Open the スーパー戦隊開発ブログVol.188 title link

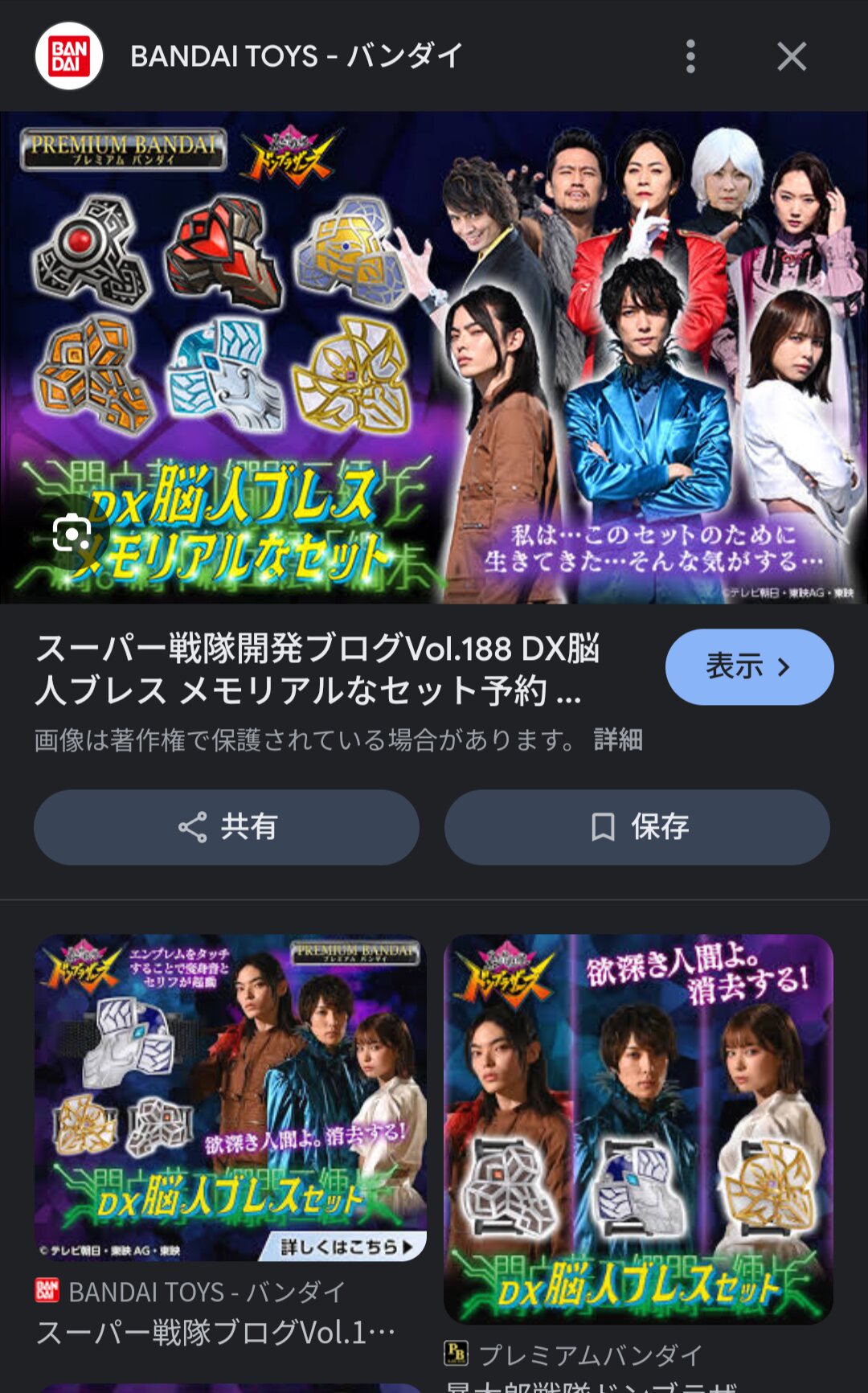pos(318,669)
